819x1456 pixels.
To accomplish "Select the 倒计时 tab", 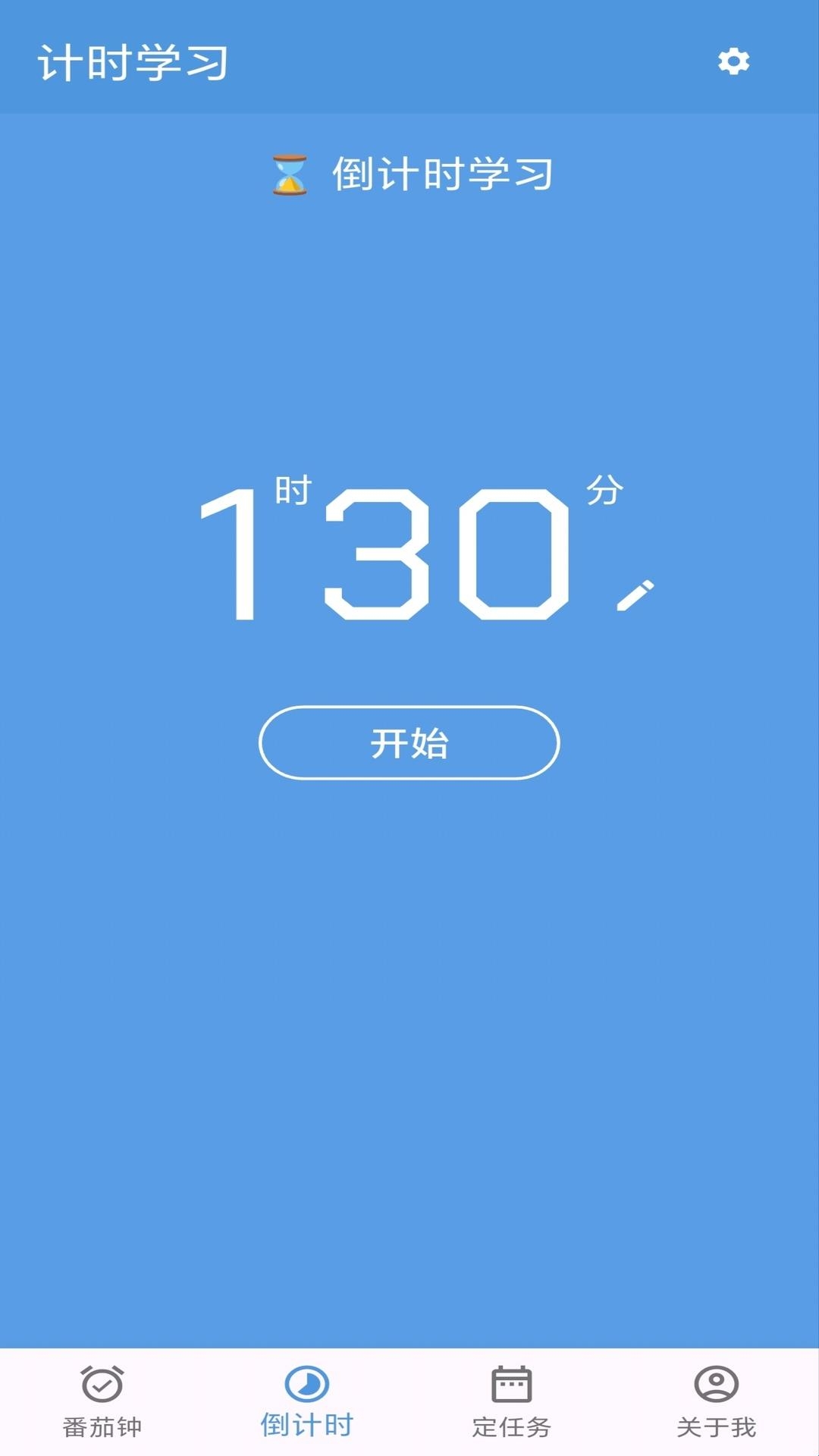I will 307,1401.
